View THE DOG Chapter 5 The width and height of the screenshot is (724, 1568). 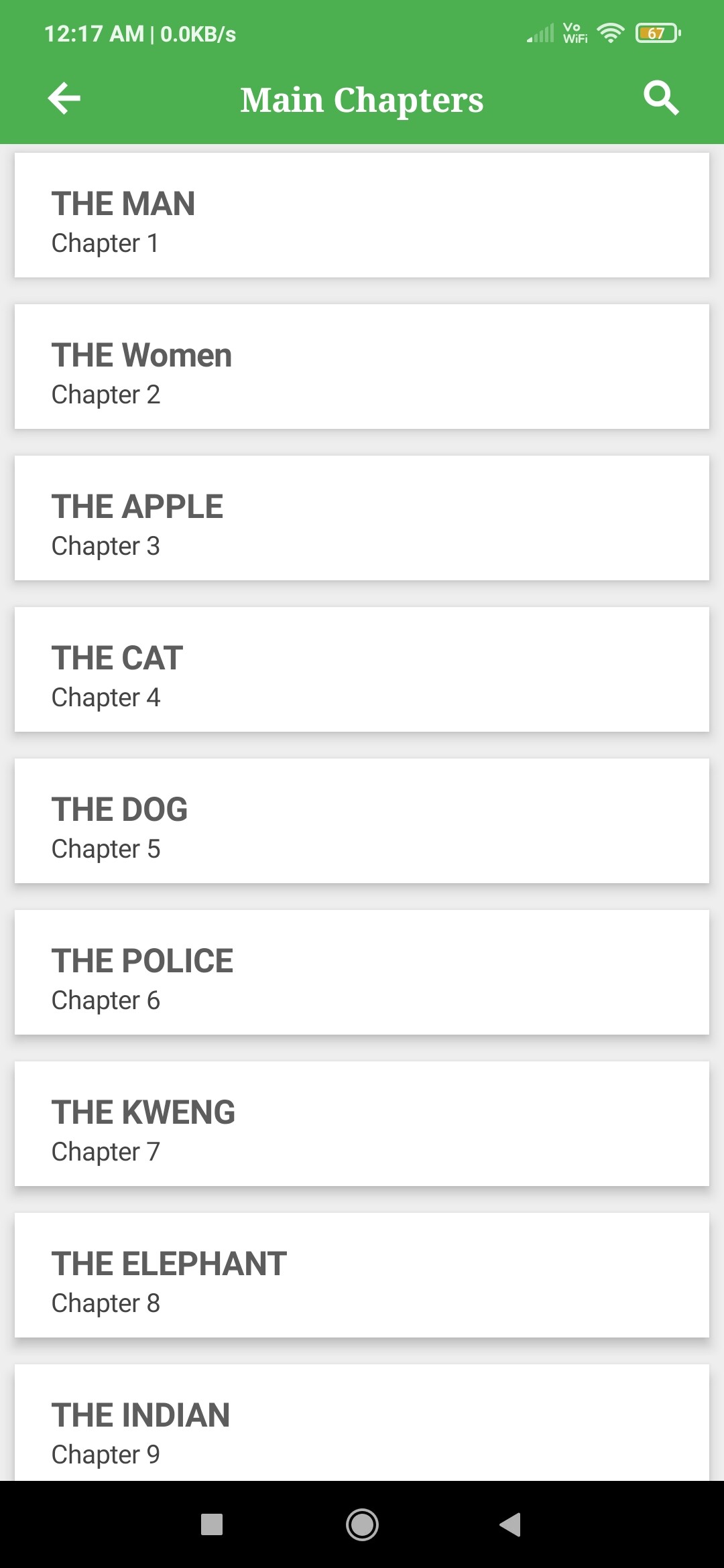(x=362, y=821)
